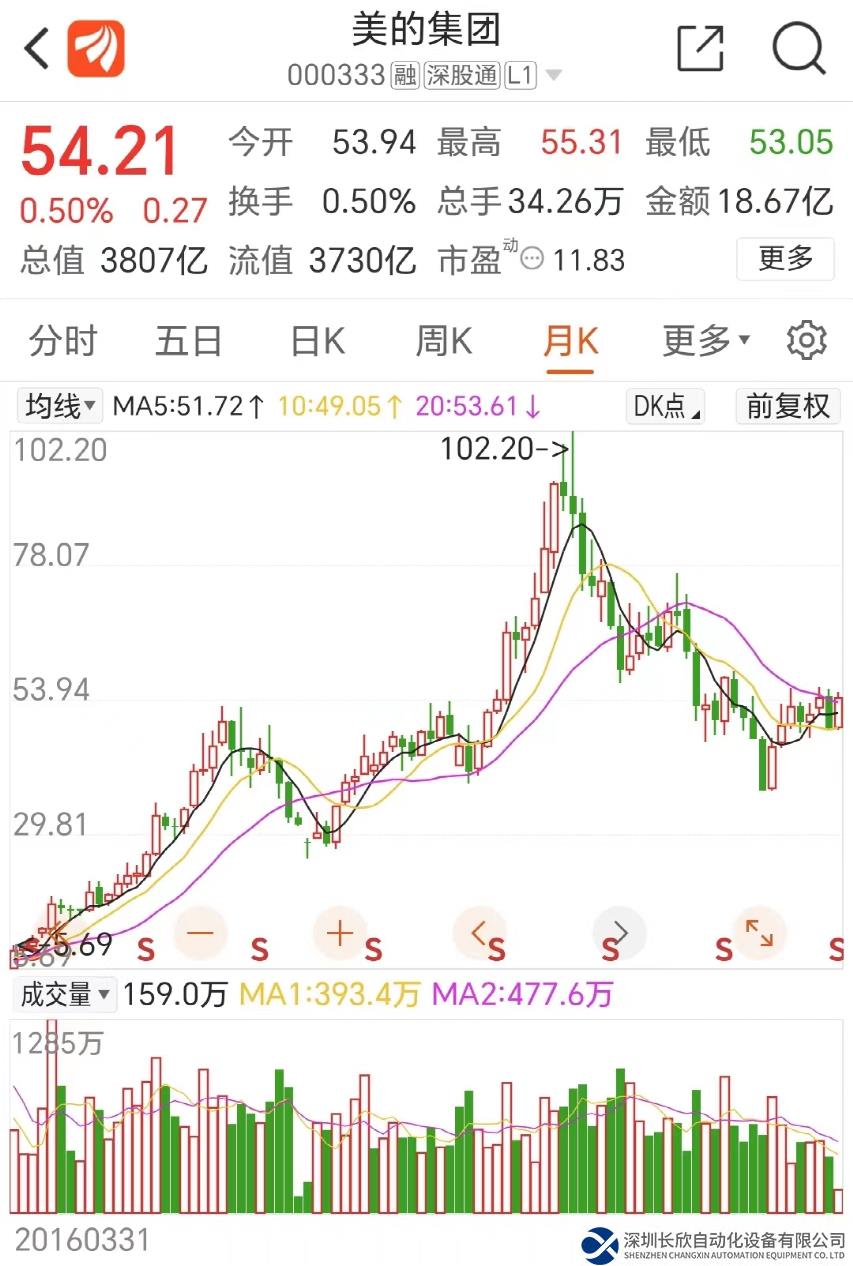Move the chart right with arrow button
This screenshot has height=1266, width=853.
620,933
